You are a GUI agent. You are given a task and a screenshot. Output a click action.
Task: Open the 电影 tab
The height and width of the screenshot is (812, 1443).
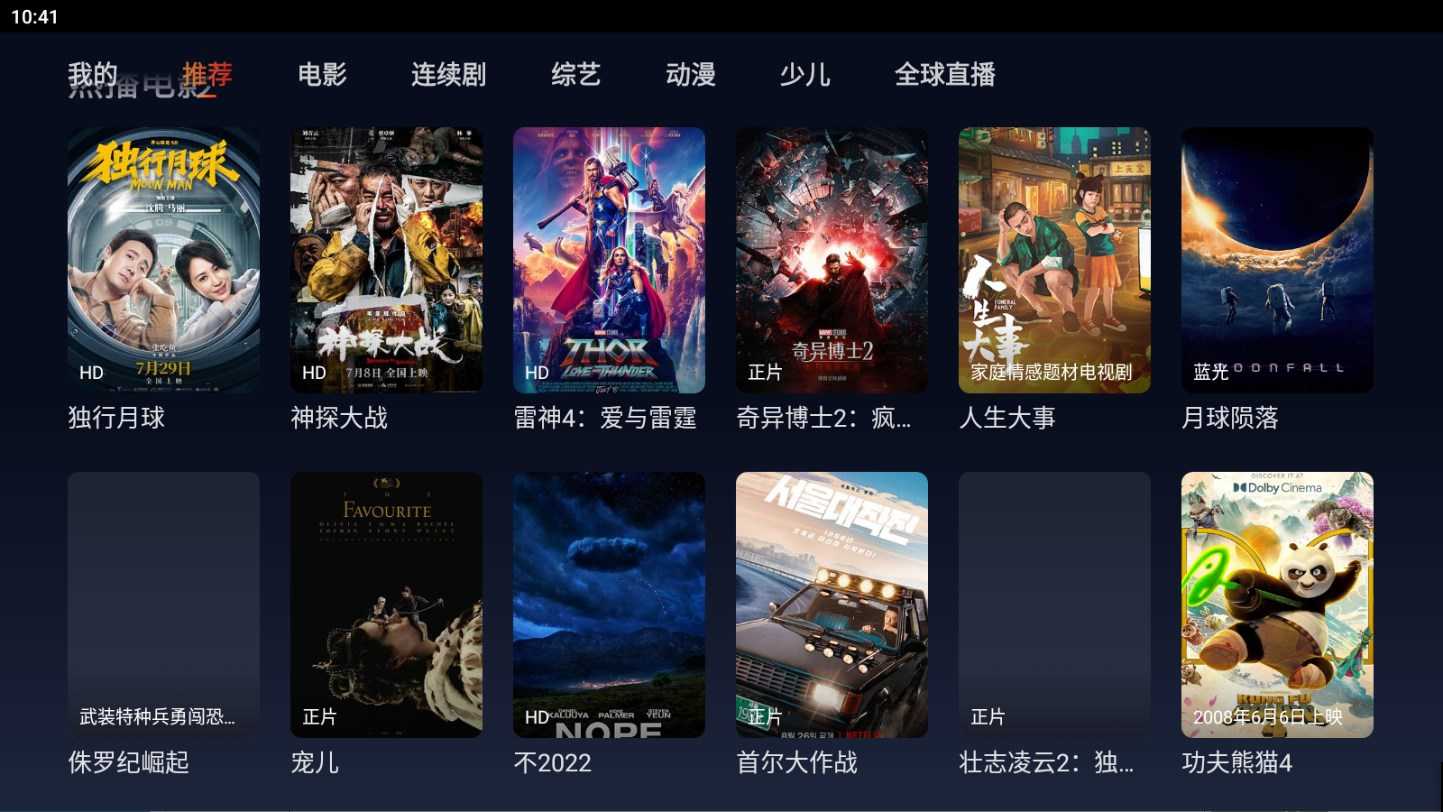click(322, 74)
